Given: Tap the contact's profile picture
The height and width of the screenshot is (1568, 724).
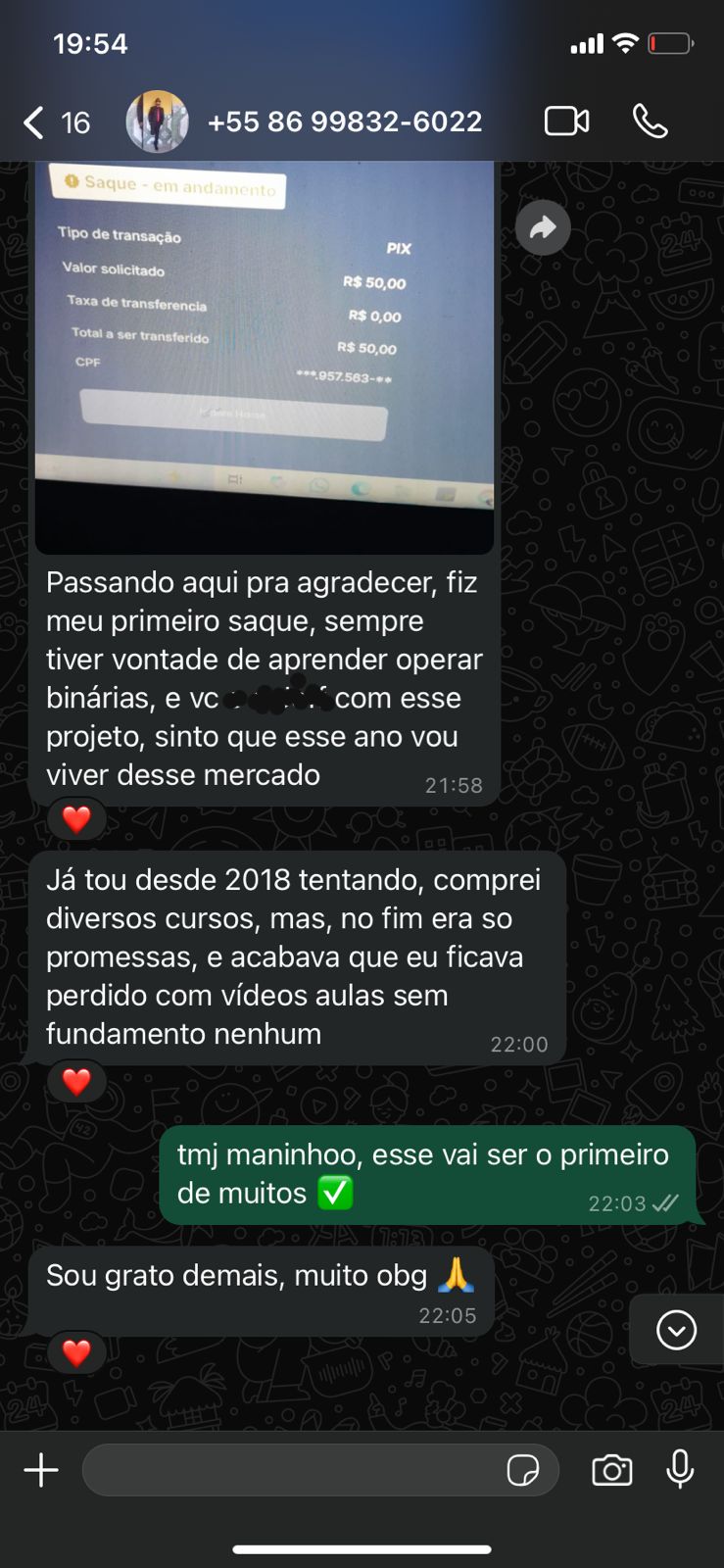Looking at the screenshot, I should point(159,121).
